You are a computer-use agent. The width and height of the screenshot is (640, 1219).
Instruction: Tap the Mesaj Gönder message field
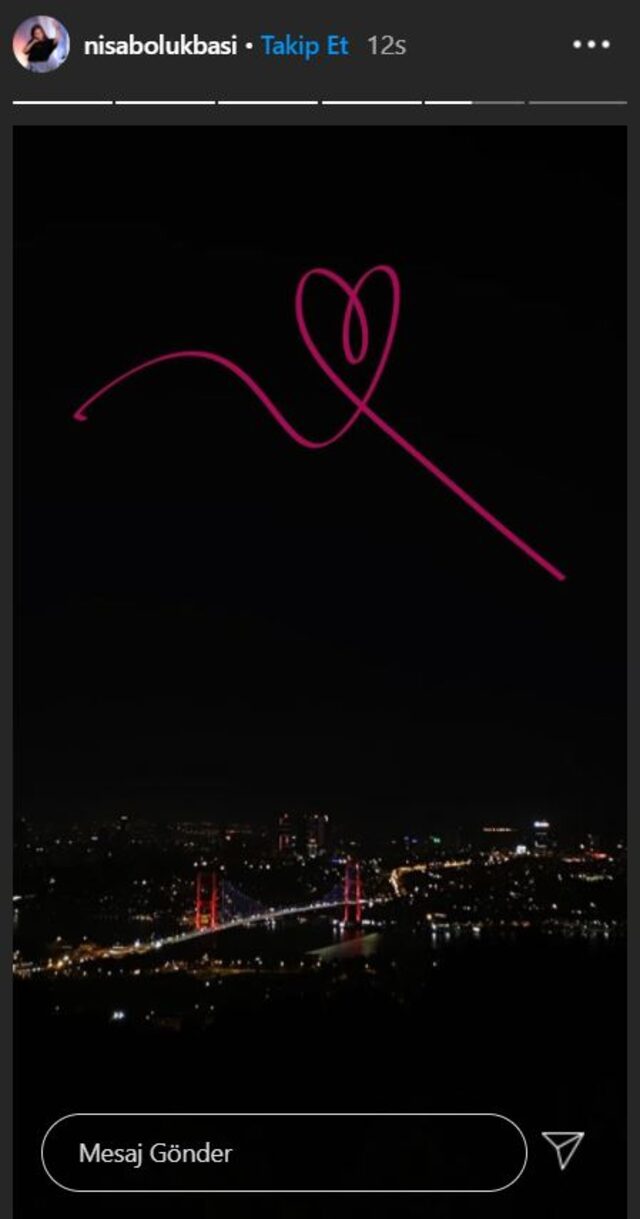pos(284,1153)
